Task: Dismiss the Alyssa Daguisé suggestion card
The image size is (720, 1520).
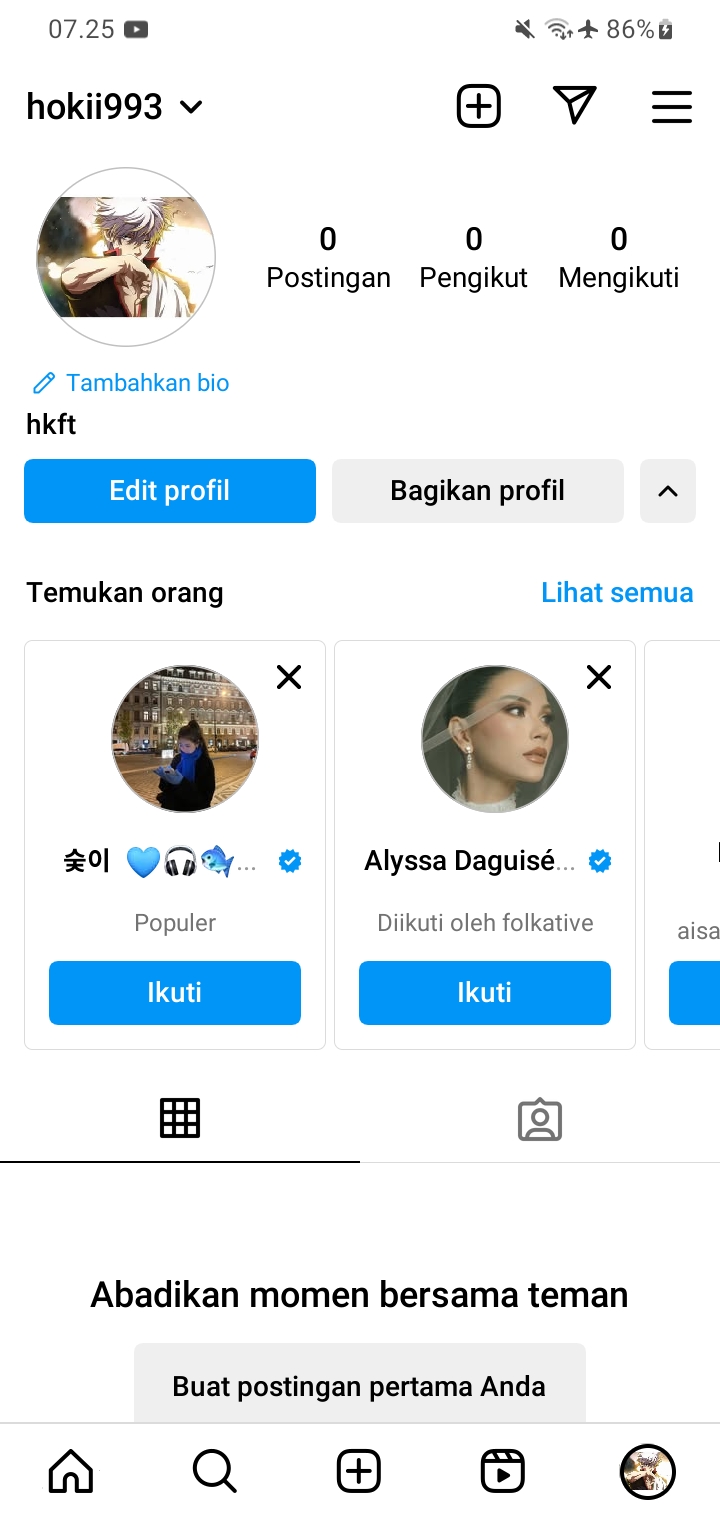Action: tap(599, 678)
